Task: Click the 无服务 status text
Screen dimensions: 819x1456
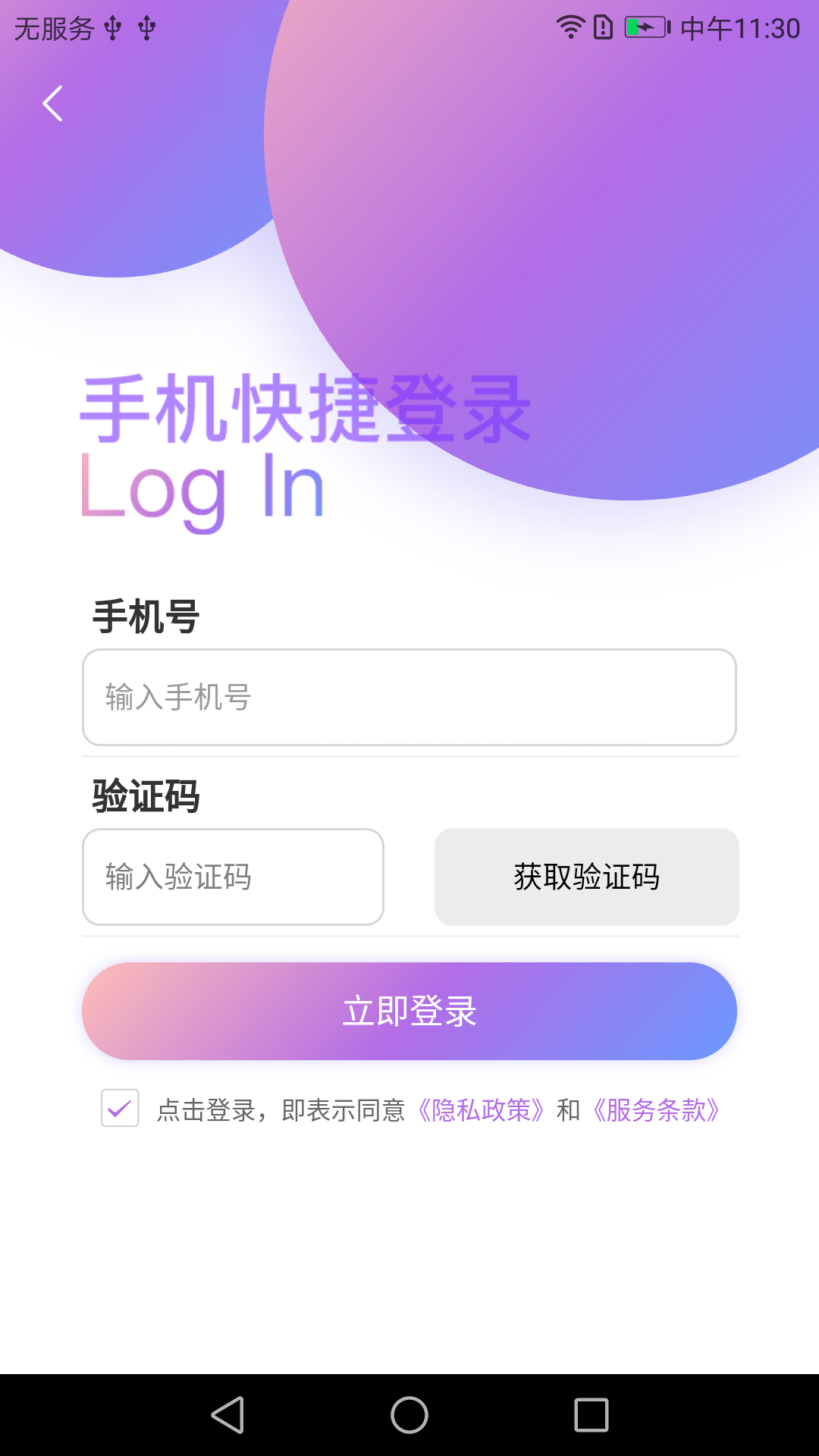Action: (x=53, y=27)
